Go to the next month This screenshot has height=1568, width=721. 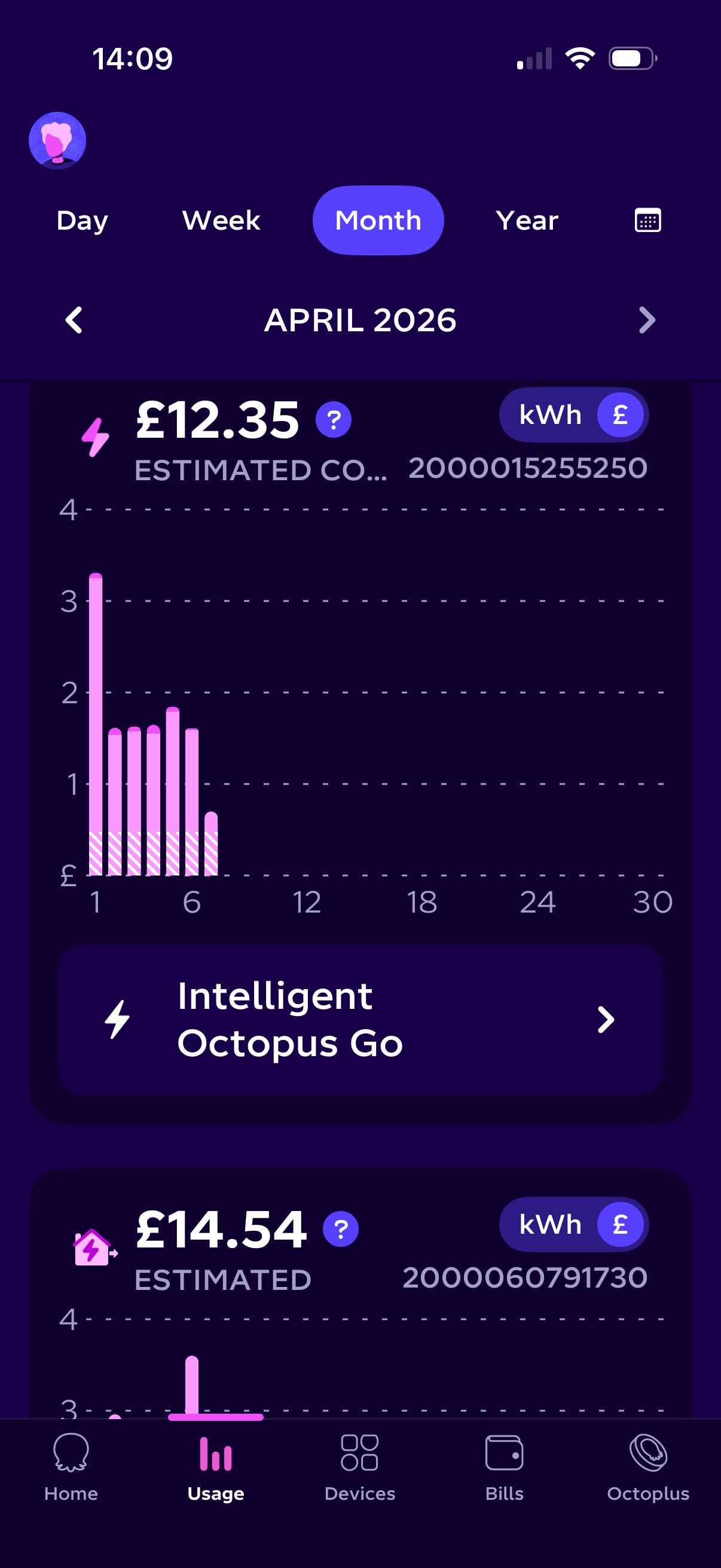[x=647, y=320]
